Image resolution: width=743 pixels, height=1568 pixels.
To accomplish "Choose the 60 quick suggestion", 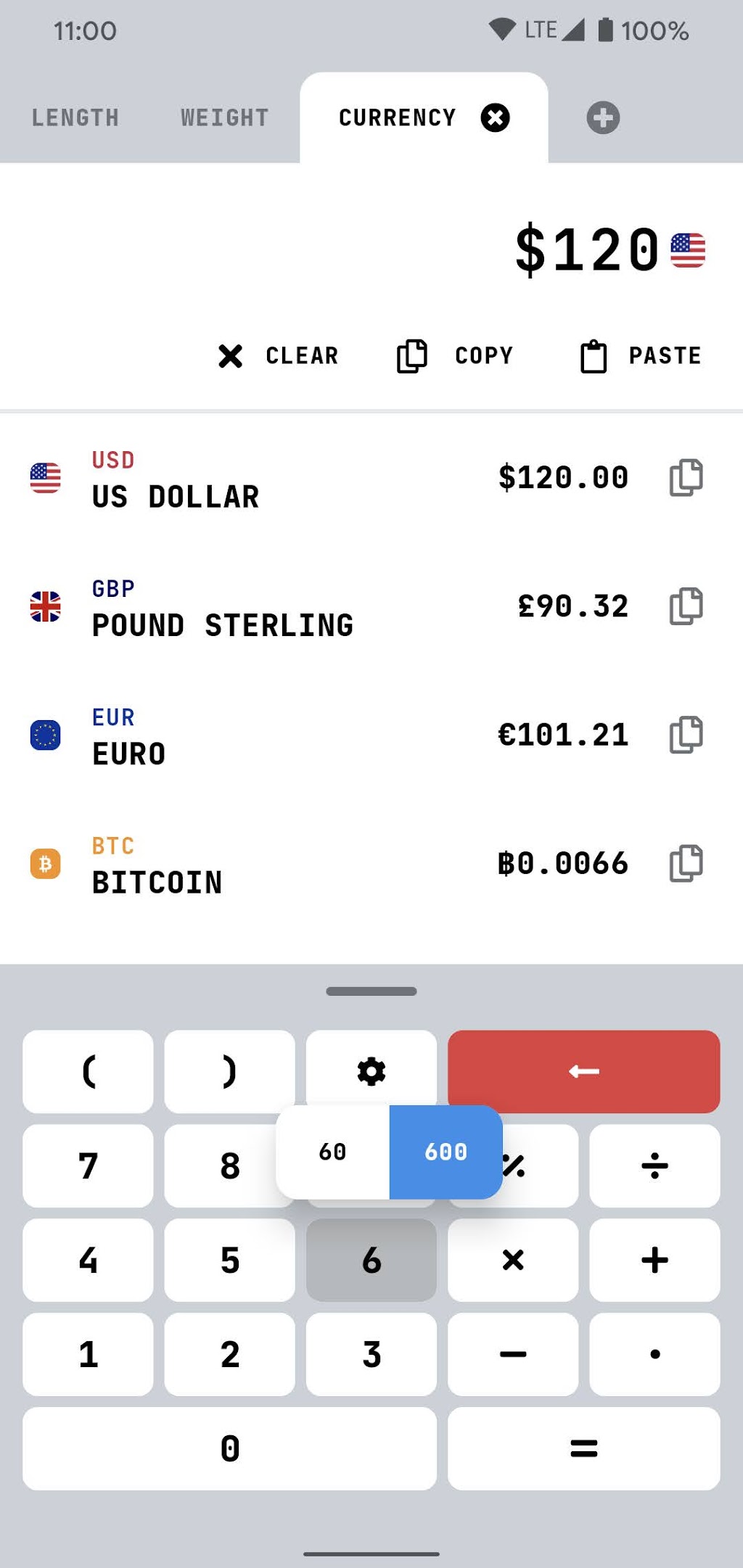I will point(333,1152).
